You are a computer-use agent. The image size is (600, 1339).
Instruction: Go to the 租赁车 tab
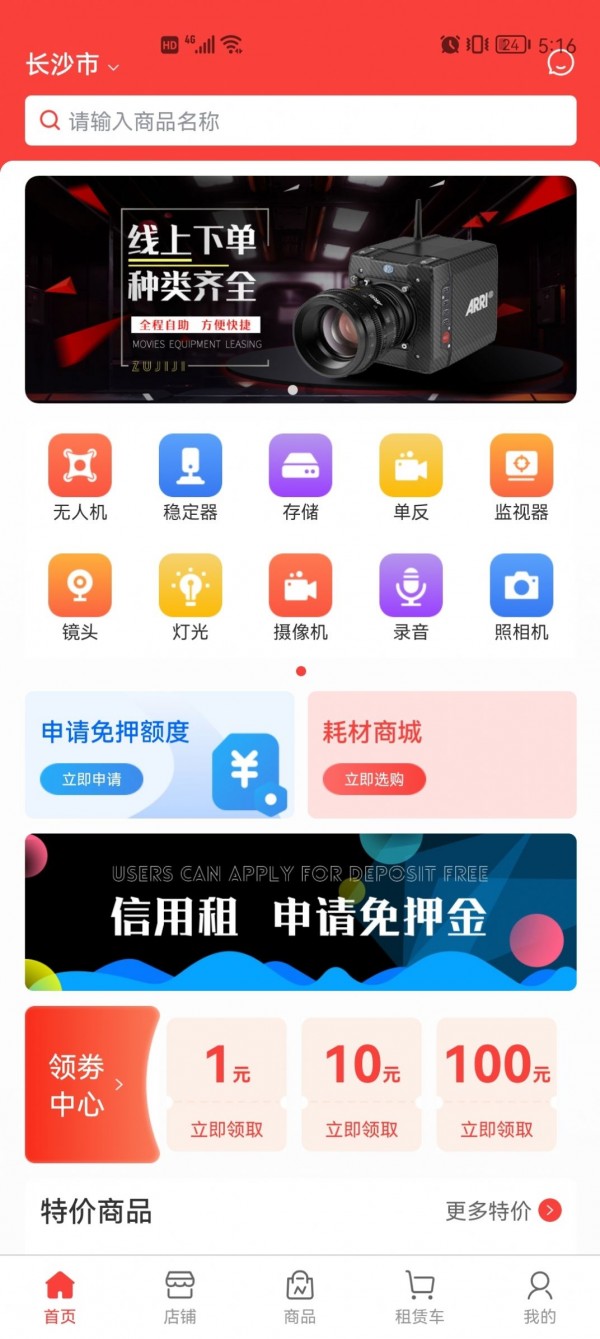coord(420,1297)
